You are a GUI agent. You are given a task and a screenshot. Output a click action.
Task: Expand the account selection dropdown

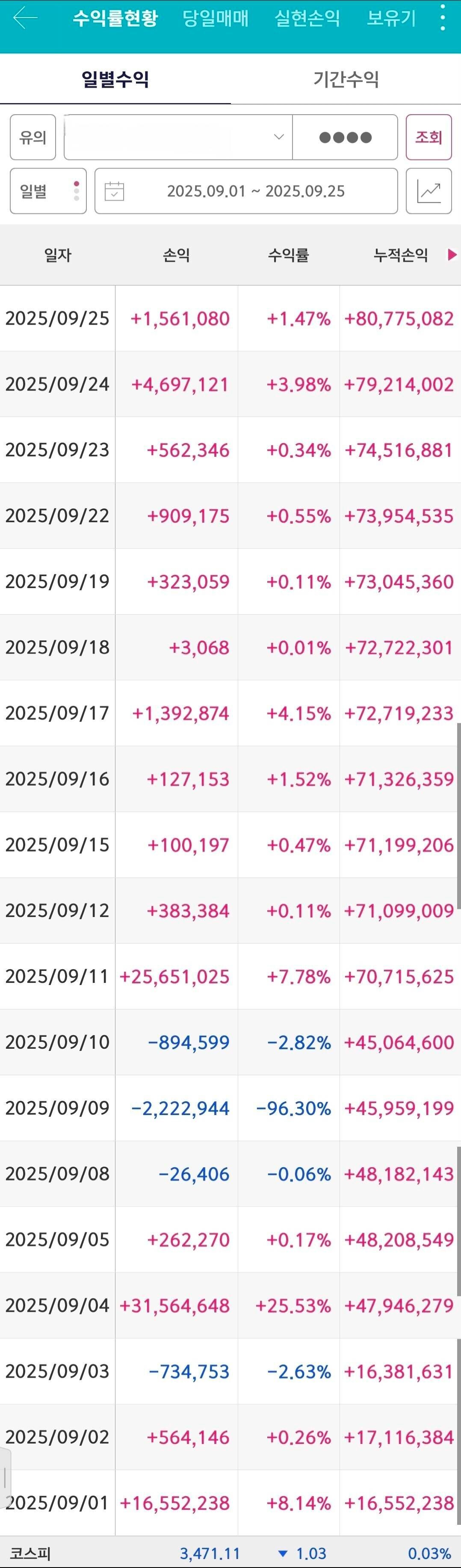tap(178, 137)
